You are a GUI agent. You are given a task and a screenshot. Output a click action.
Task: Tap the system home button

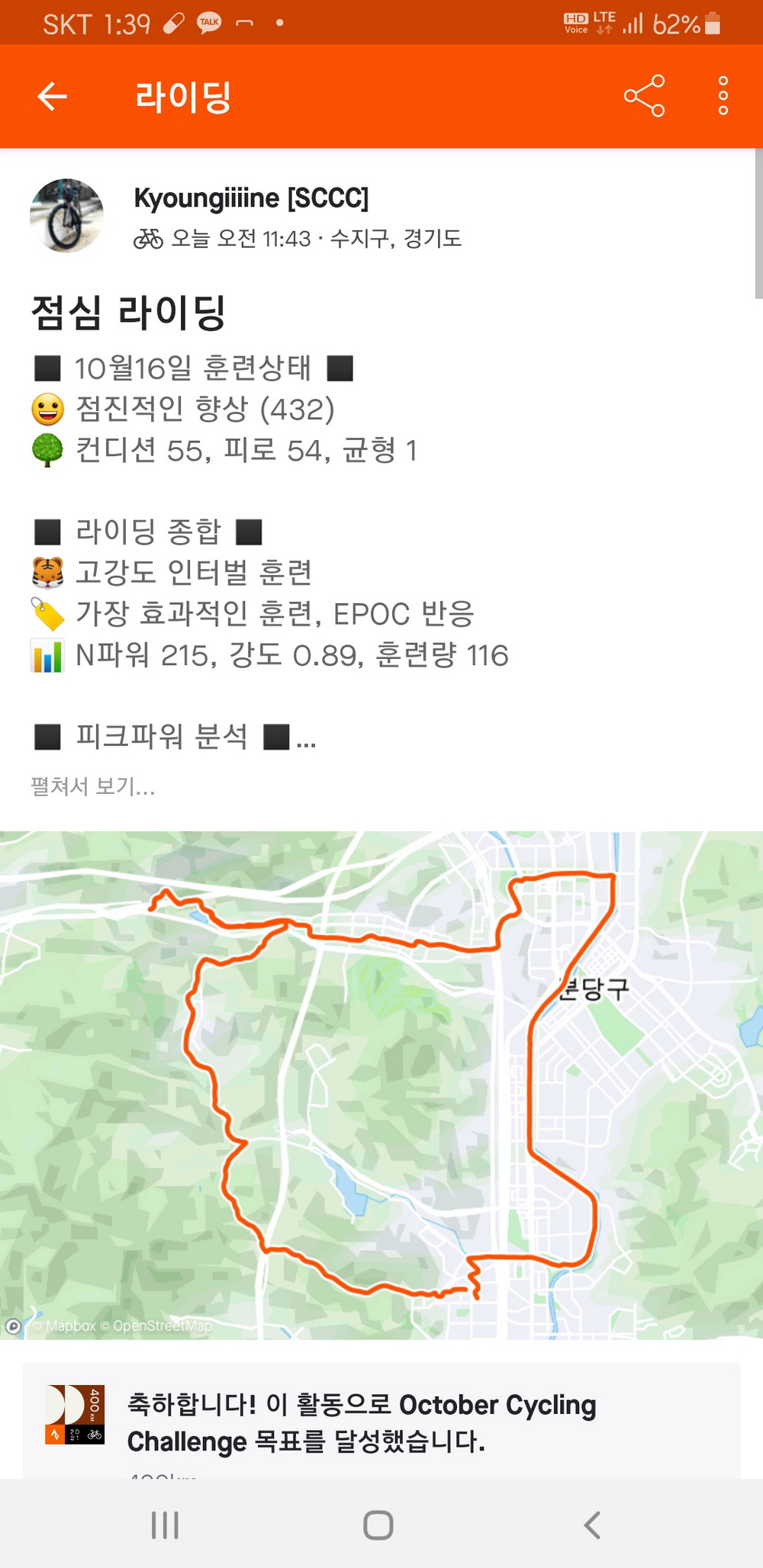[x=378, y=1525]
